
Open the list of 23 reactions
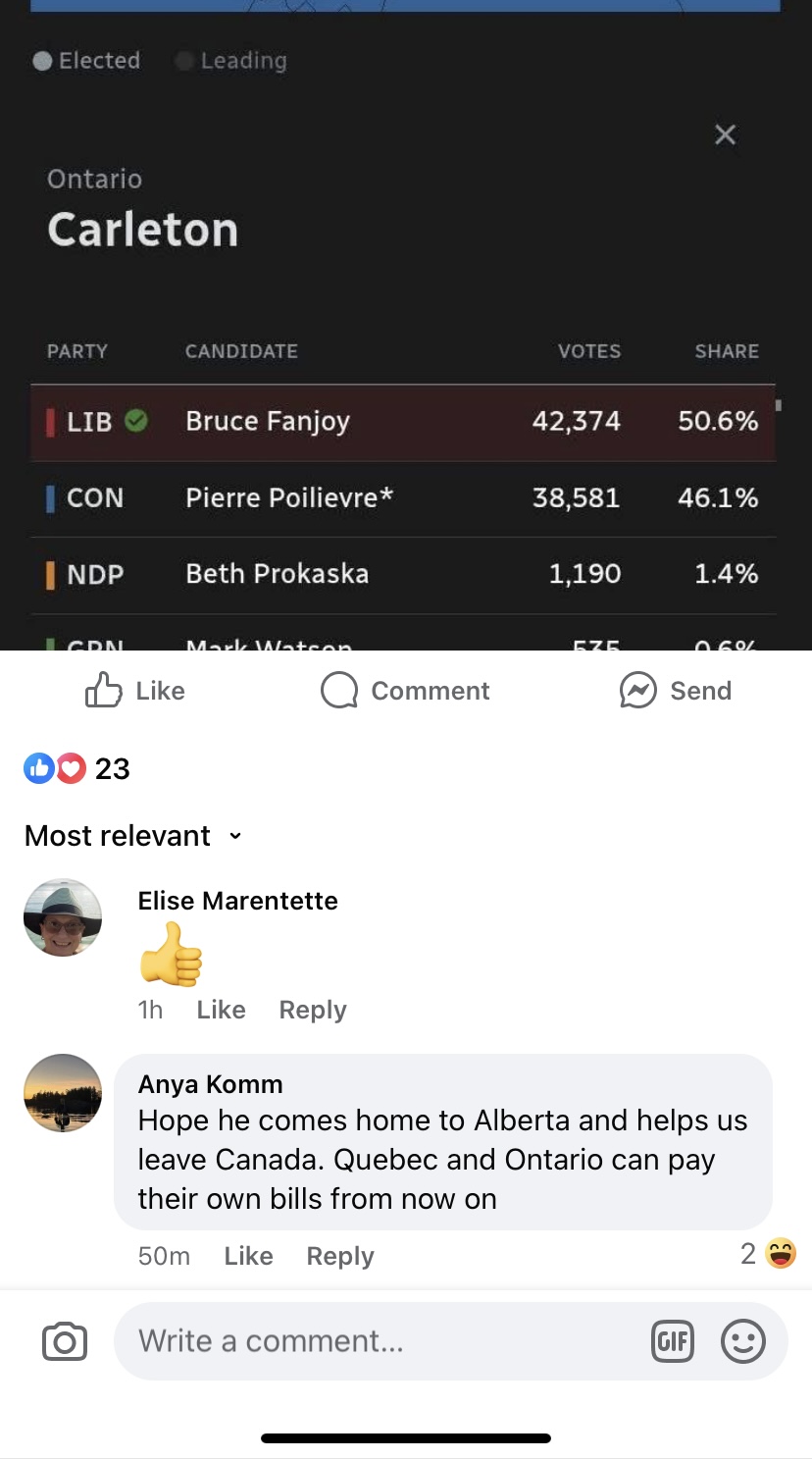pyautogui.click(x=76, y=768)
